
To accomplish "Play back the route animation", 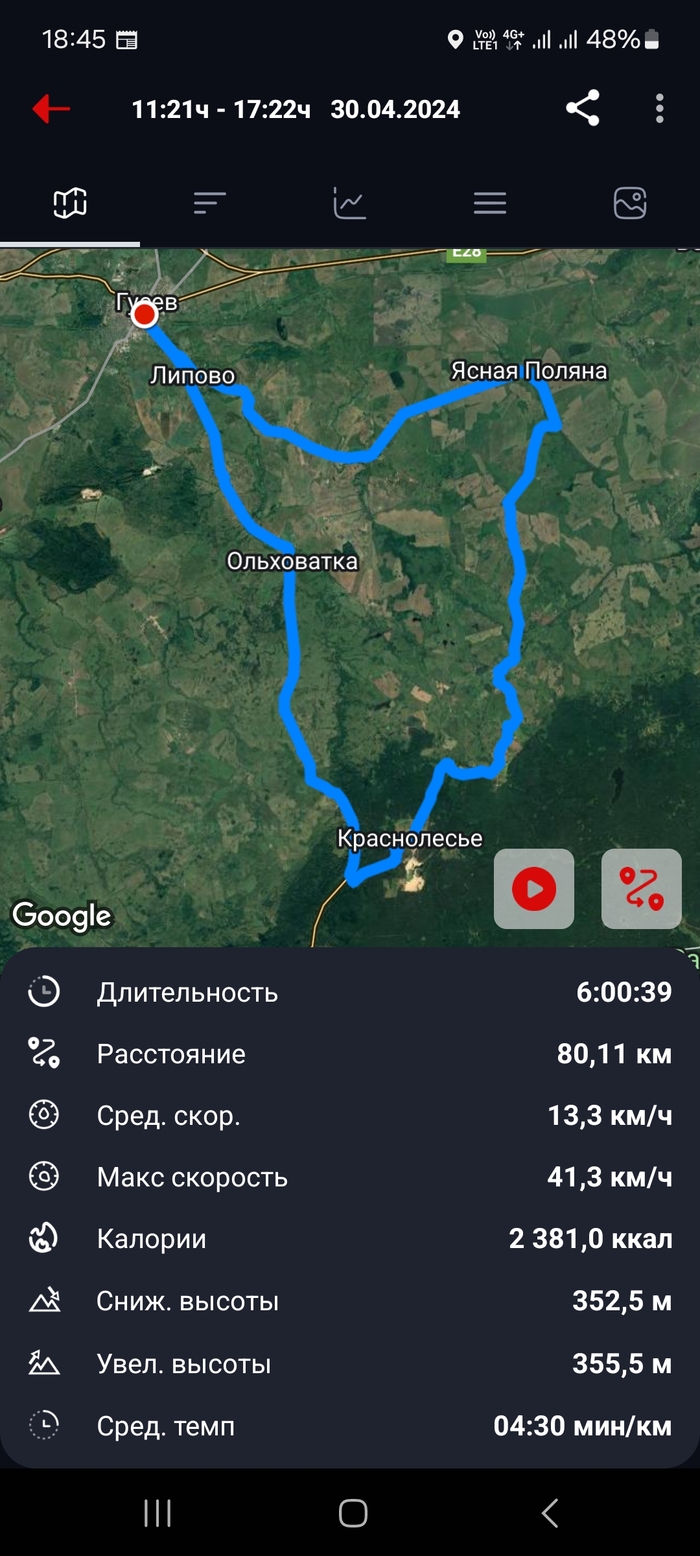I will [x=534, y=889].
